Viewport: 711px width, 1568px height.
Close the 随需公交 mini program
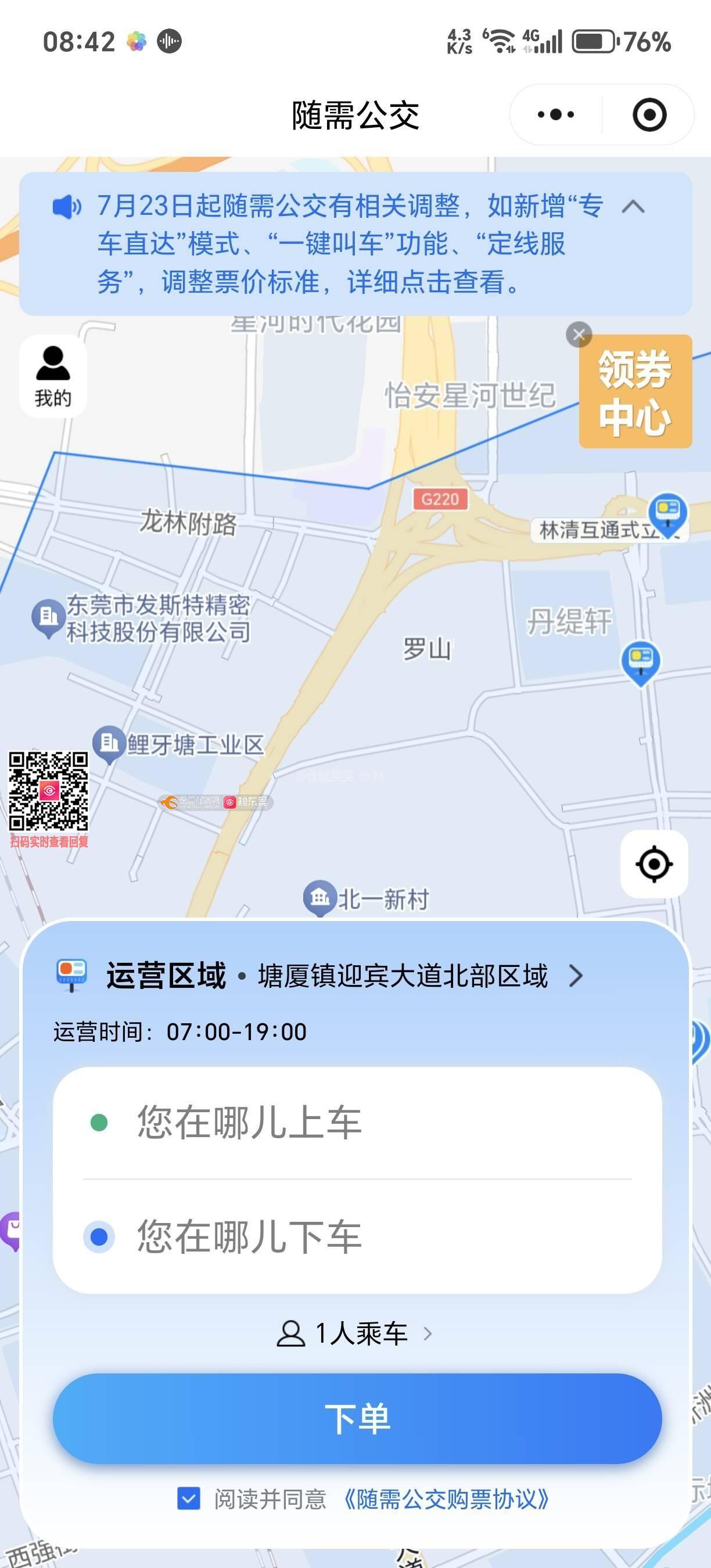pyautogui.click(x=649, y=114)
